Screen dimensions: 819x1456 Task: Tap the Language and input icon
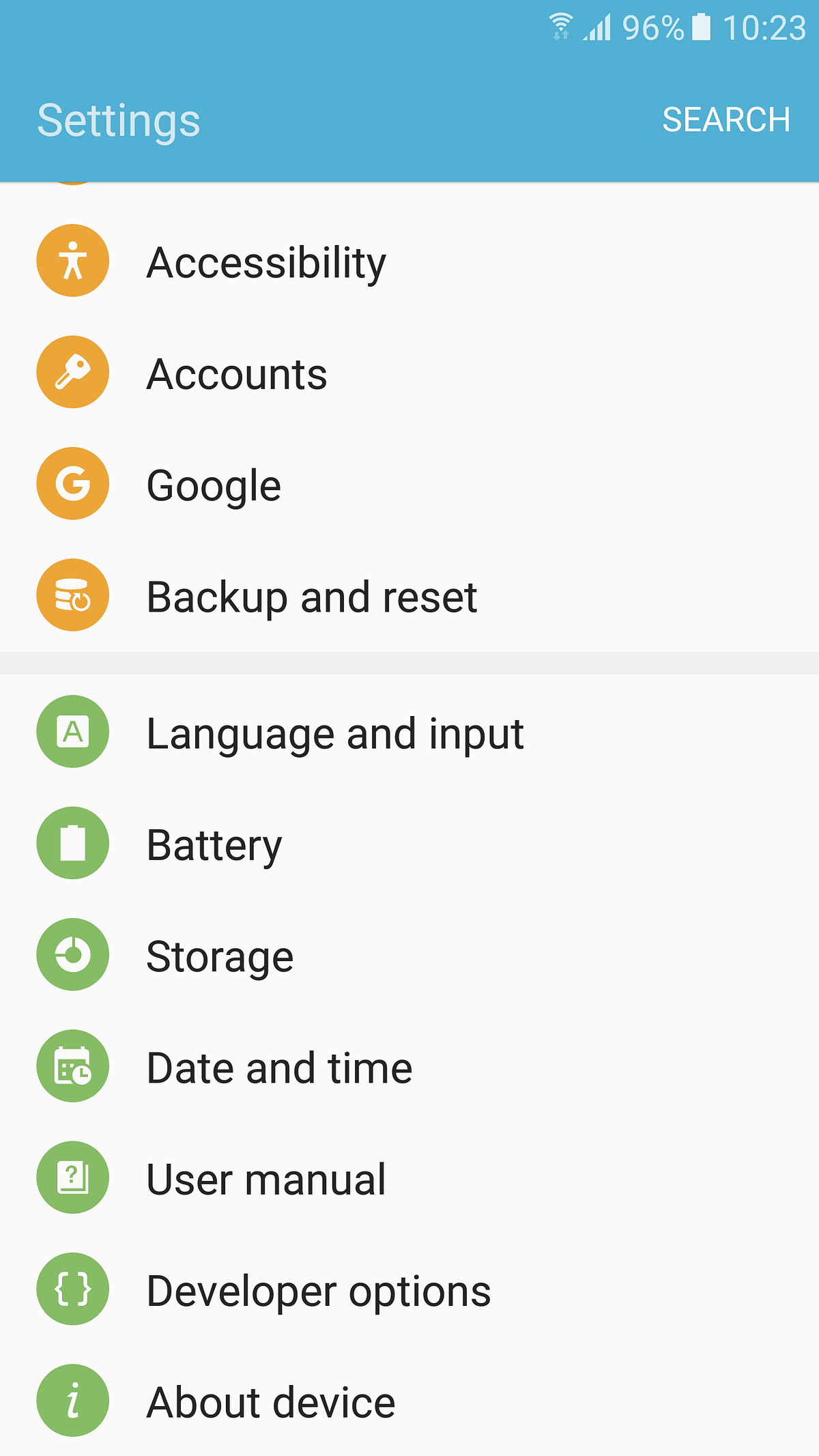(x=72, y=731)
